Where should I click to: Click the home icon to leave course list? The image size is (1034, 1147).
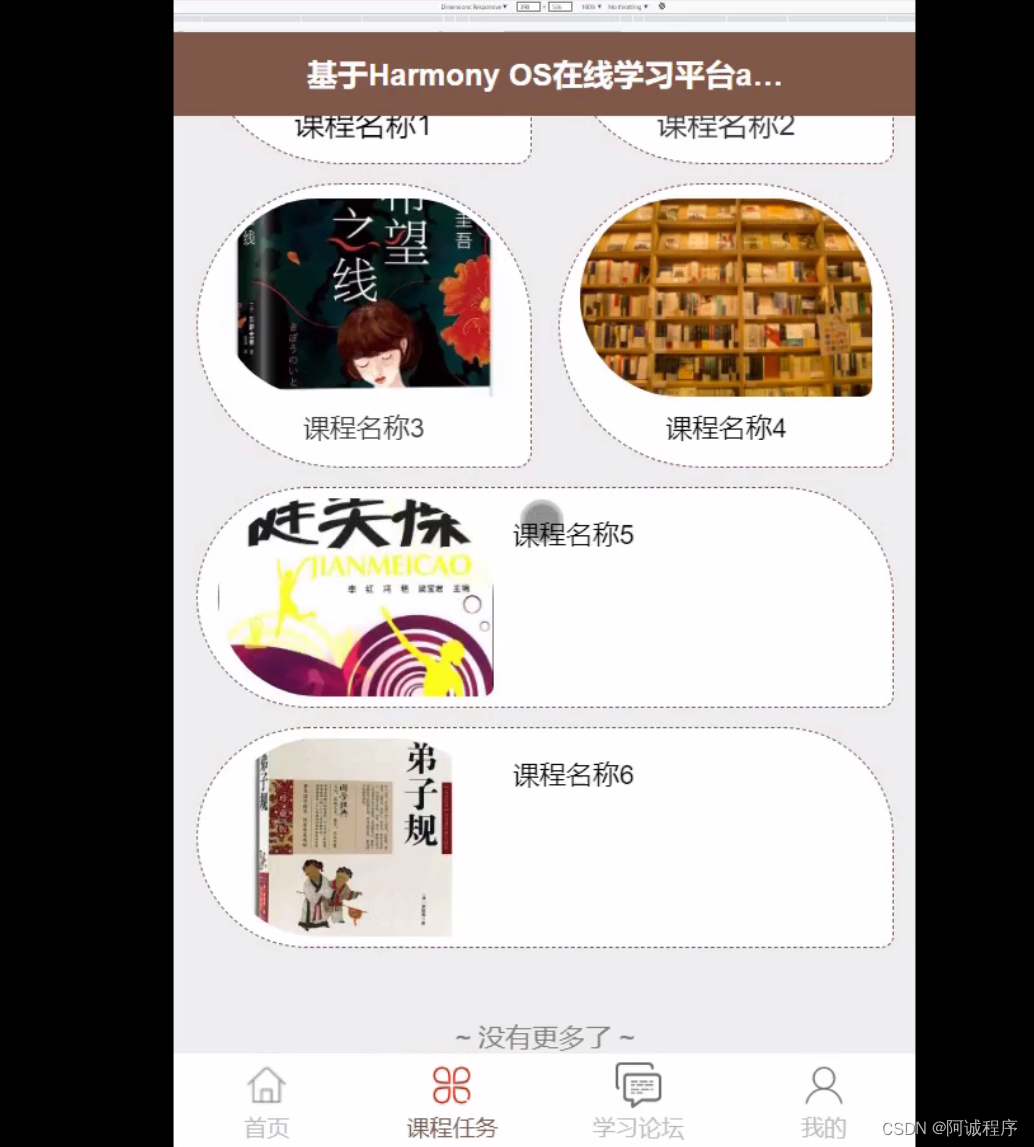(x=265, y=1085)
